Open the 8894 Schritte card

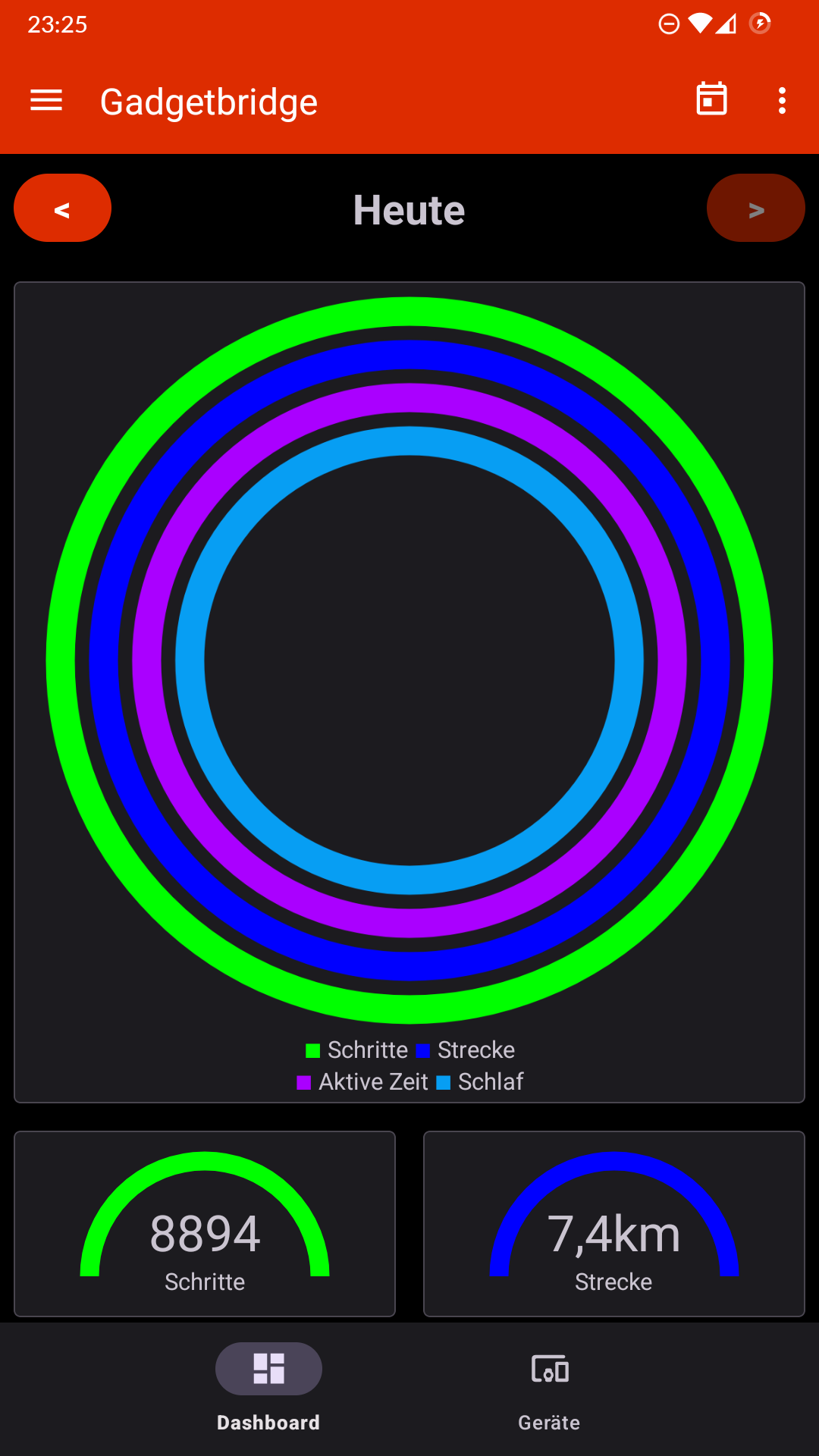[205, 1224]
